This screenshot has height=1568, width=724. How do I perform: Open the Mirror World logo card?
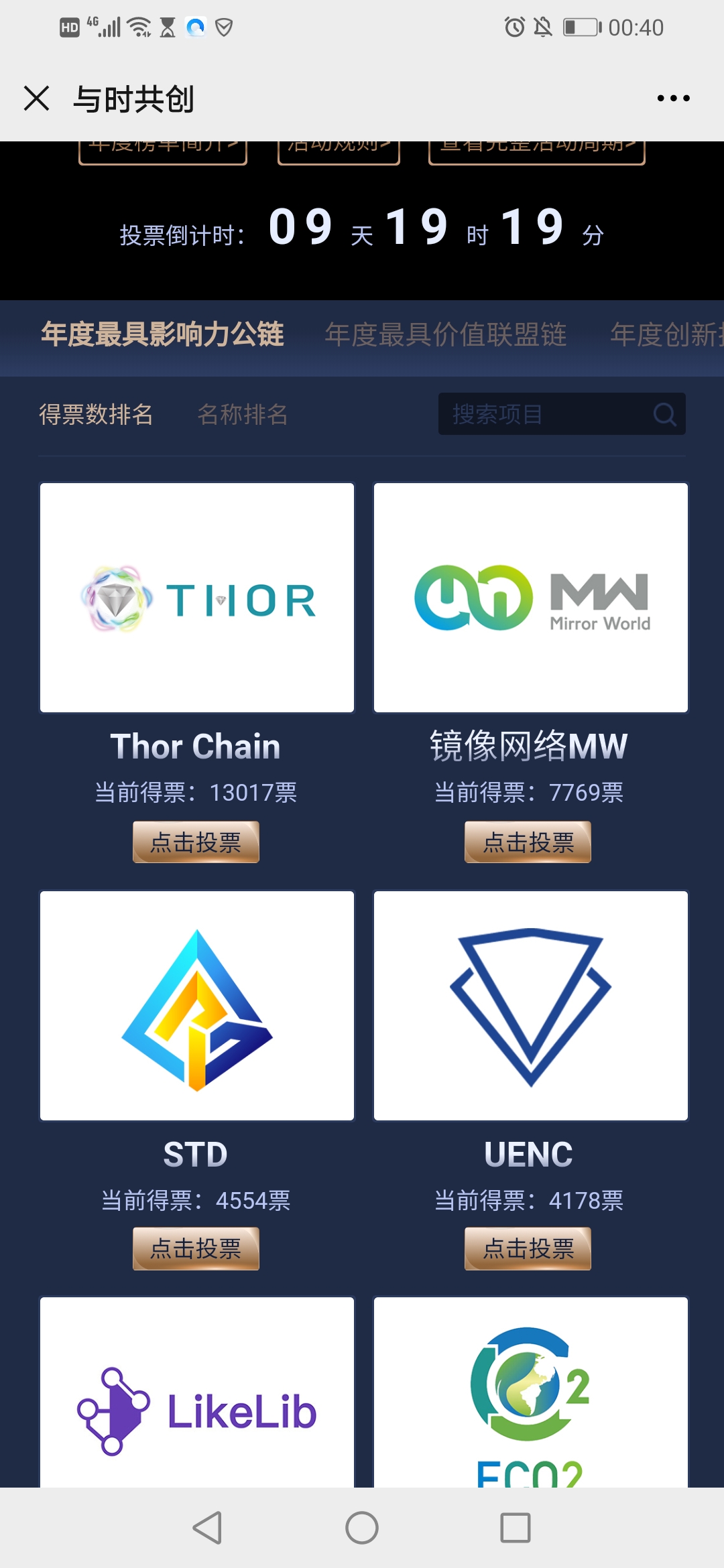(x=531, y=598)
